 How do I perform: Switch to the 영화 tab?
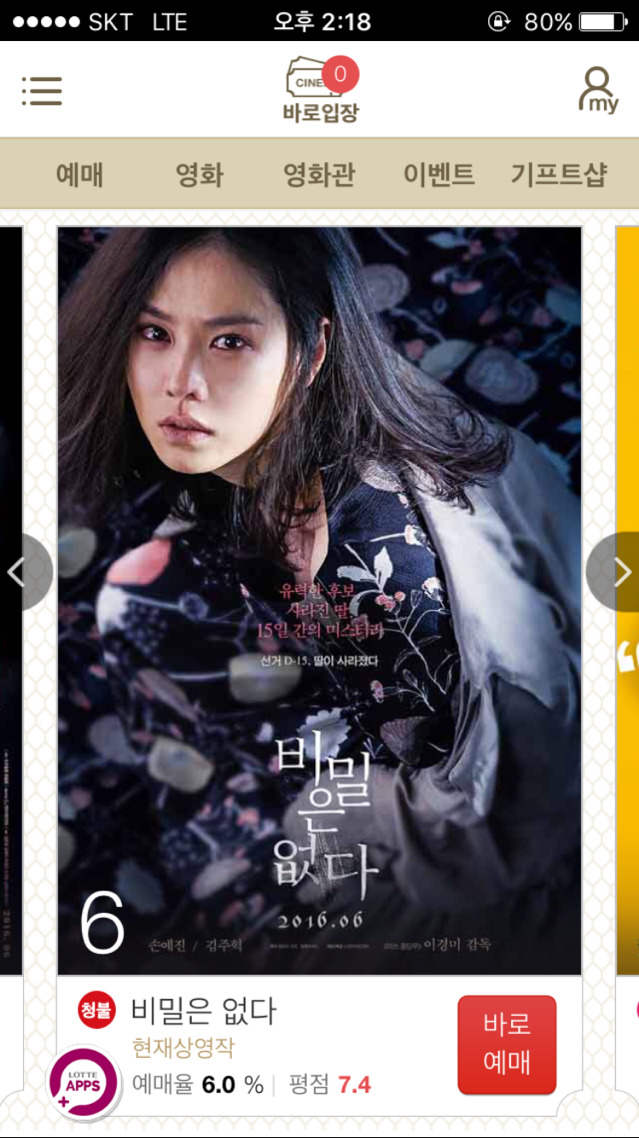pos(199,175)
